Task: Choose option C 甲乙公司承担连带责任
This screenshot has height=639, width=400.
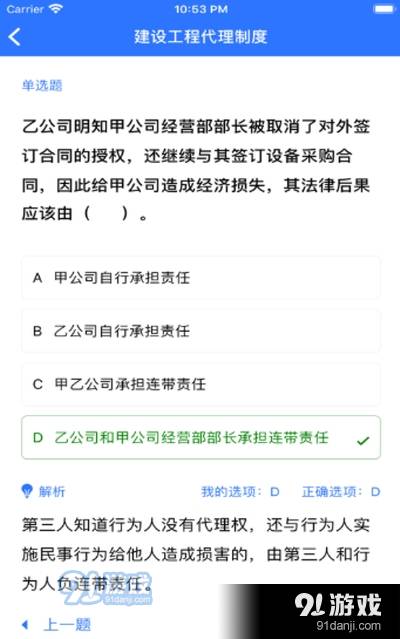Action: [201, 384]
